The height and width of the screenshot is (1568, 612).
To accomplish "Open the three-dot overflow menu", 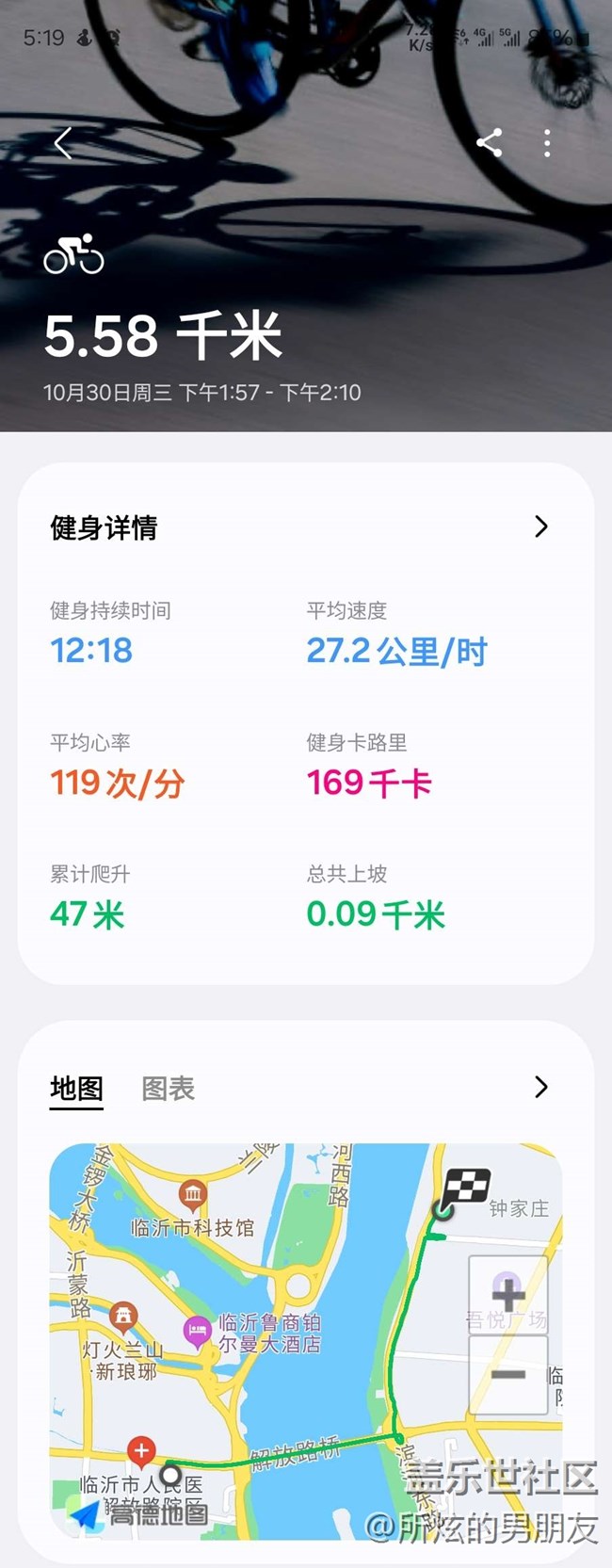I will click(x=547, y=143).
